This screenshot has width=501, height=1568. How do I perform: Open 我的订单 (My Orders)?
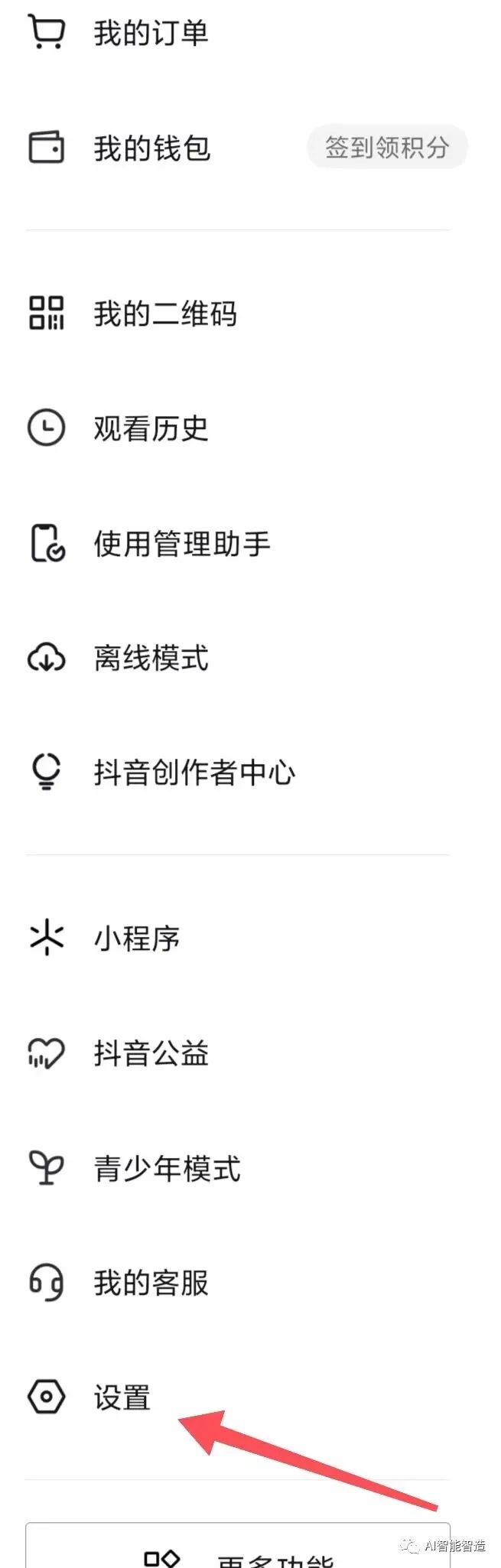151,34
